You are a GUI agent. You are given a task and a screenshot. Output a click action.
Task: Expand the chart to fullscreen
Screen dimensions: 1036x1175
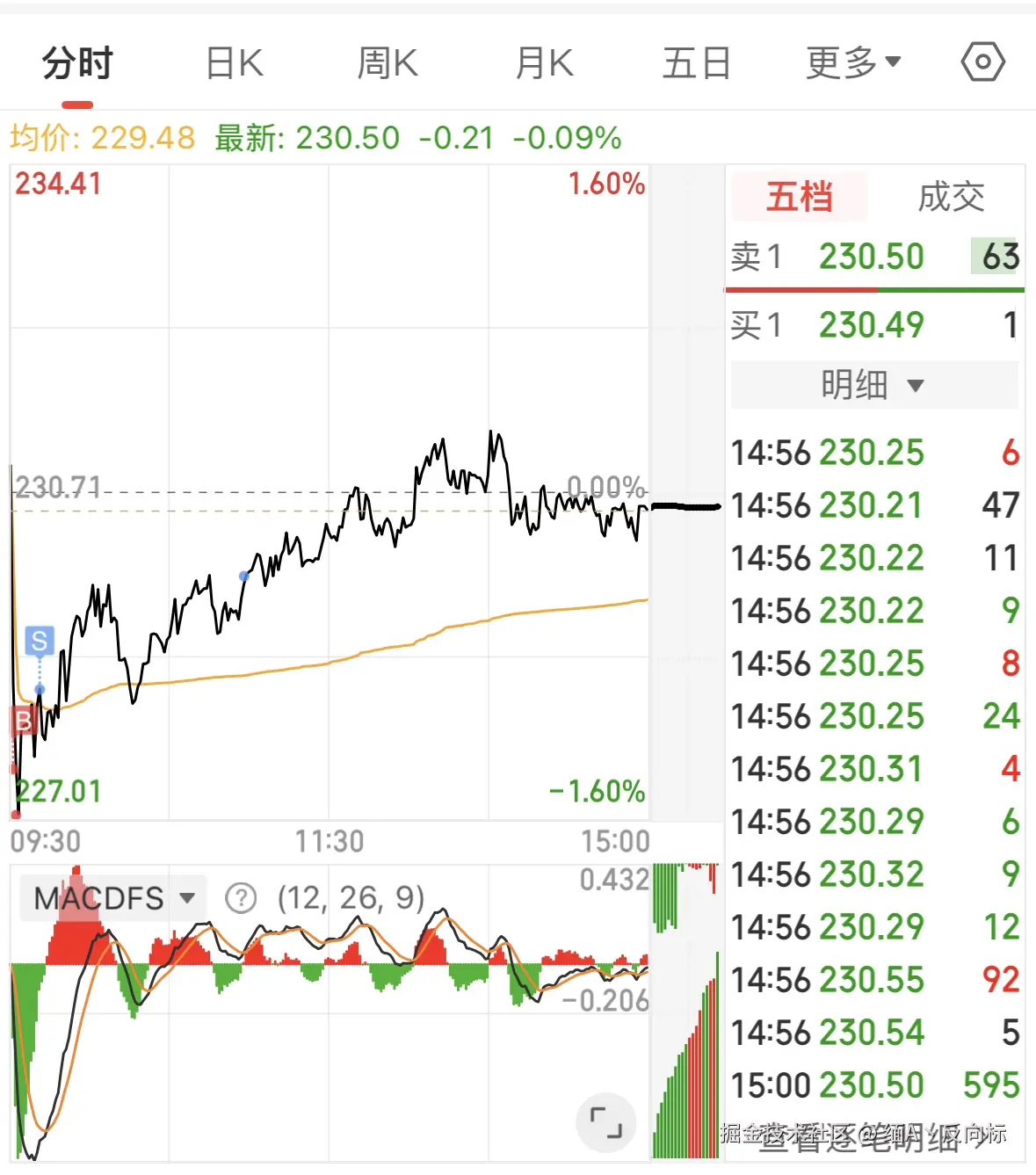tap(605, 1122)
